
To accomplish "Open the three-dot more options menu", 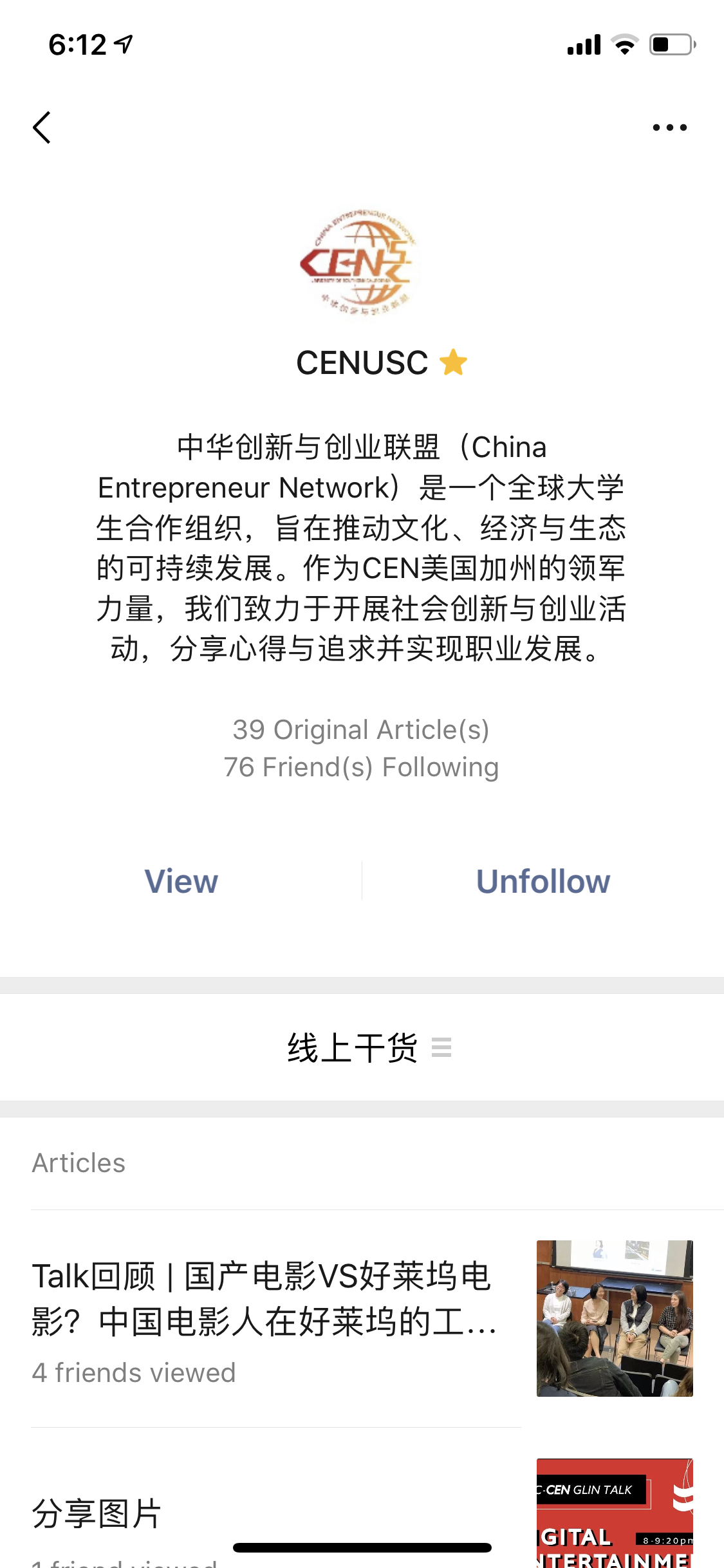I will [x=669, y=127].
